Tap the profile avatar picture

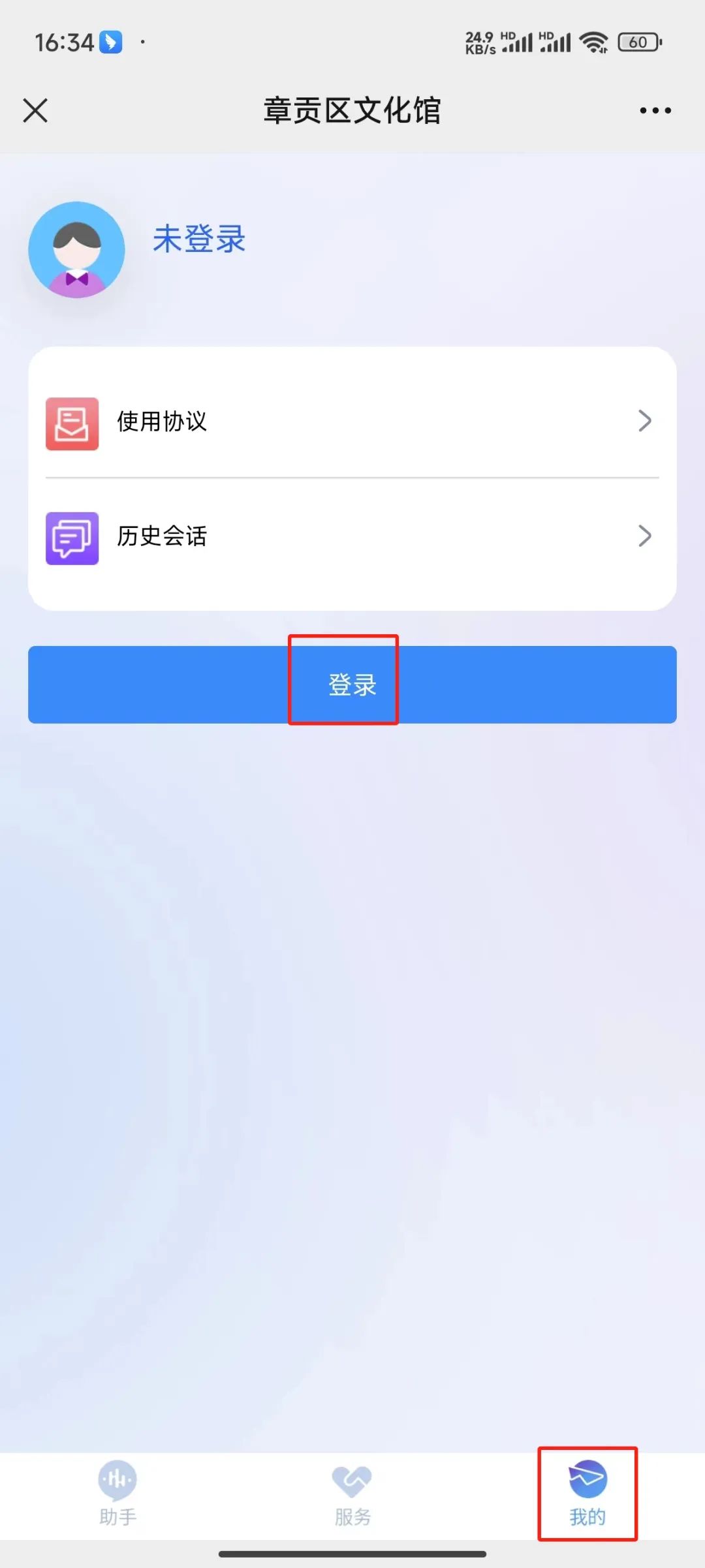pyautogui.click(x=77, y=250)
